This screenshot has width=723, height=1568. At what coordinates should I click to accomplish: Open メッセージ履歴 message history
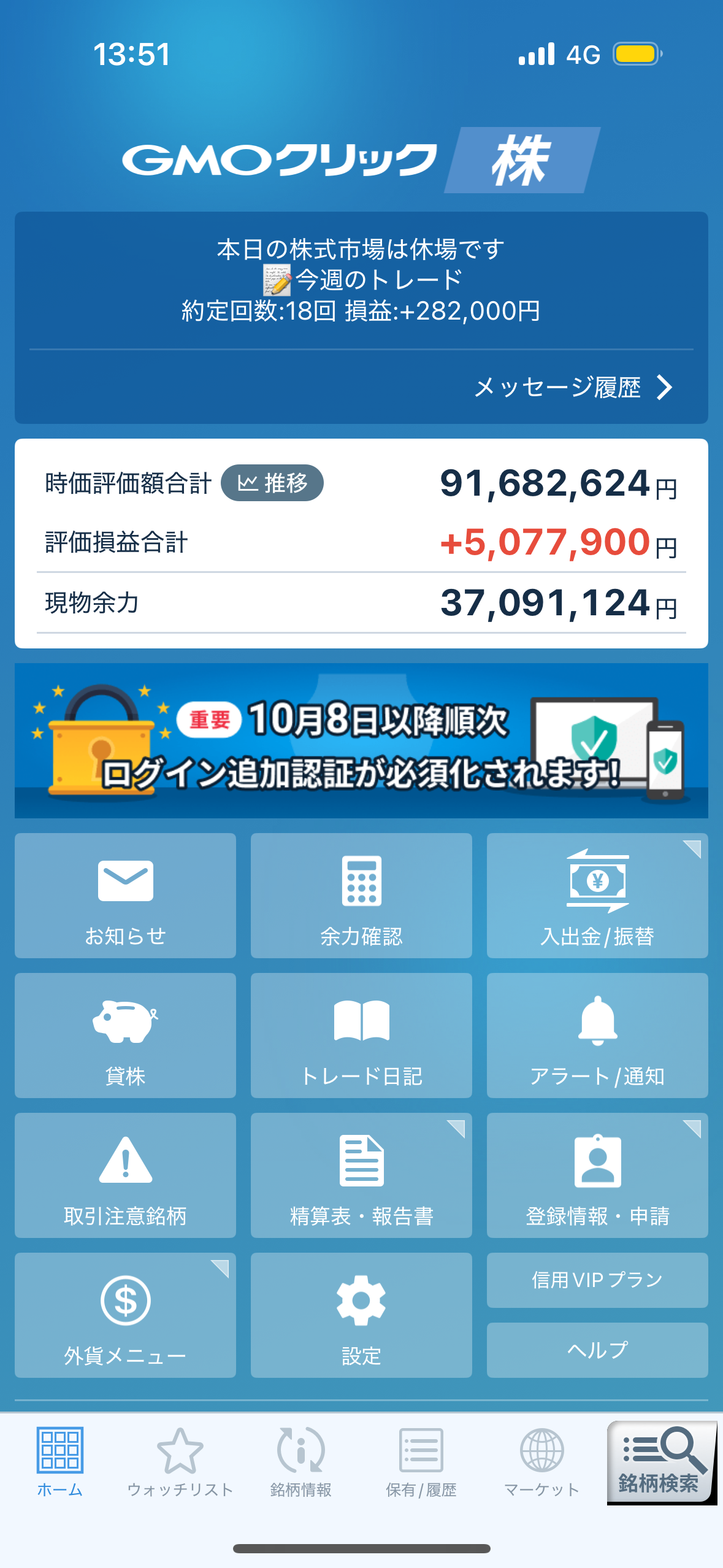pyautogui.click(x=573, y=388)
